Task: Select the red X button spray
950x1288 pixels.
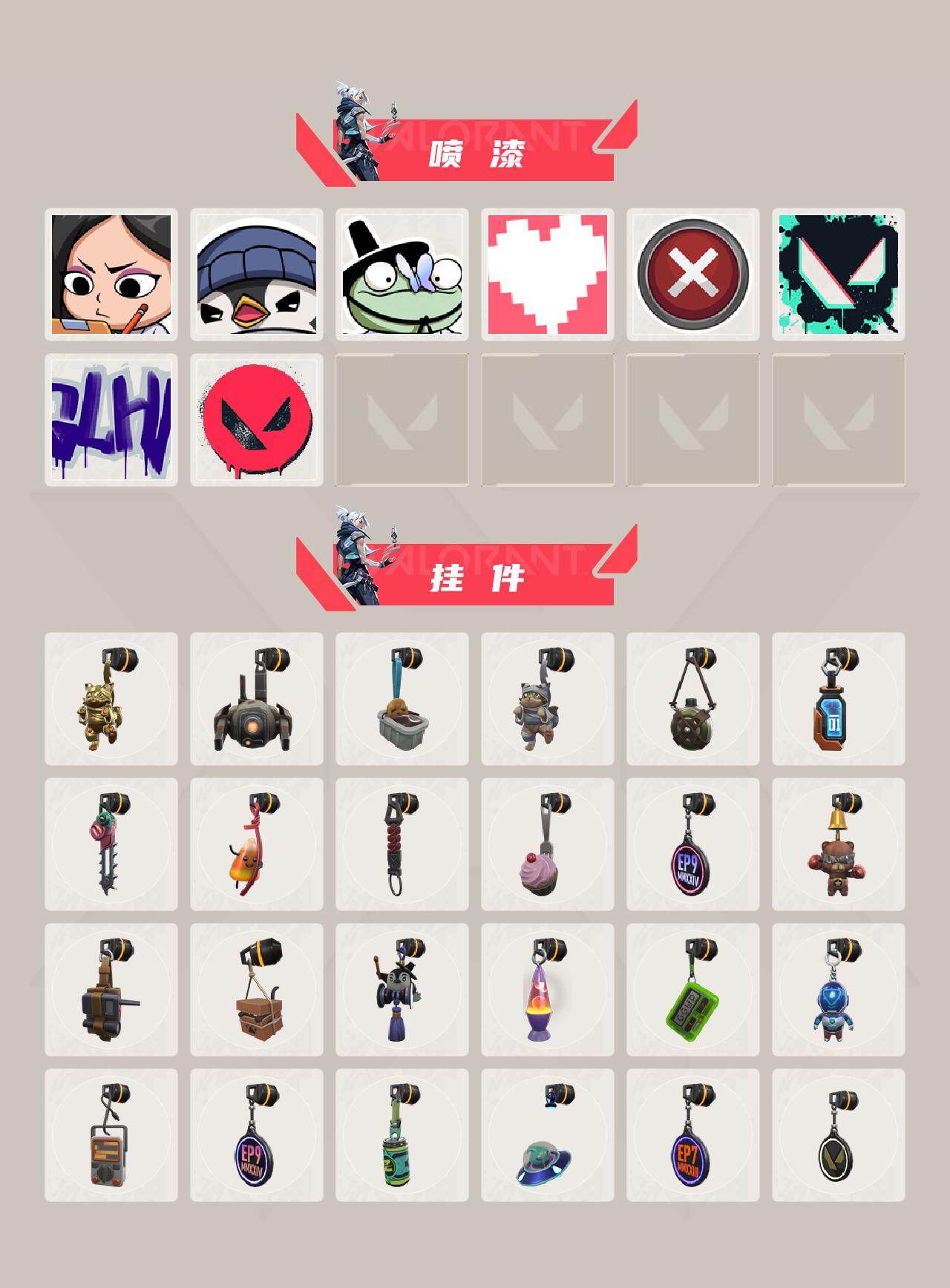Action: click(x=693, y=273)
